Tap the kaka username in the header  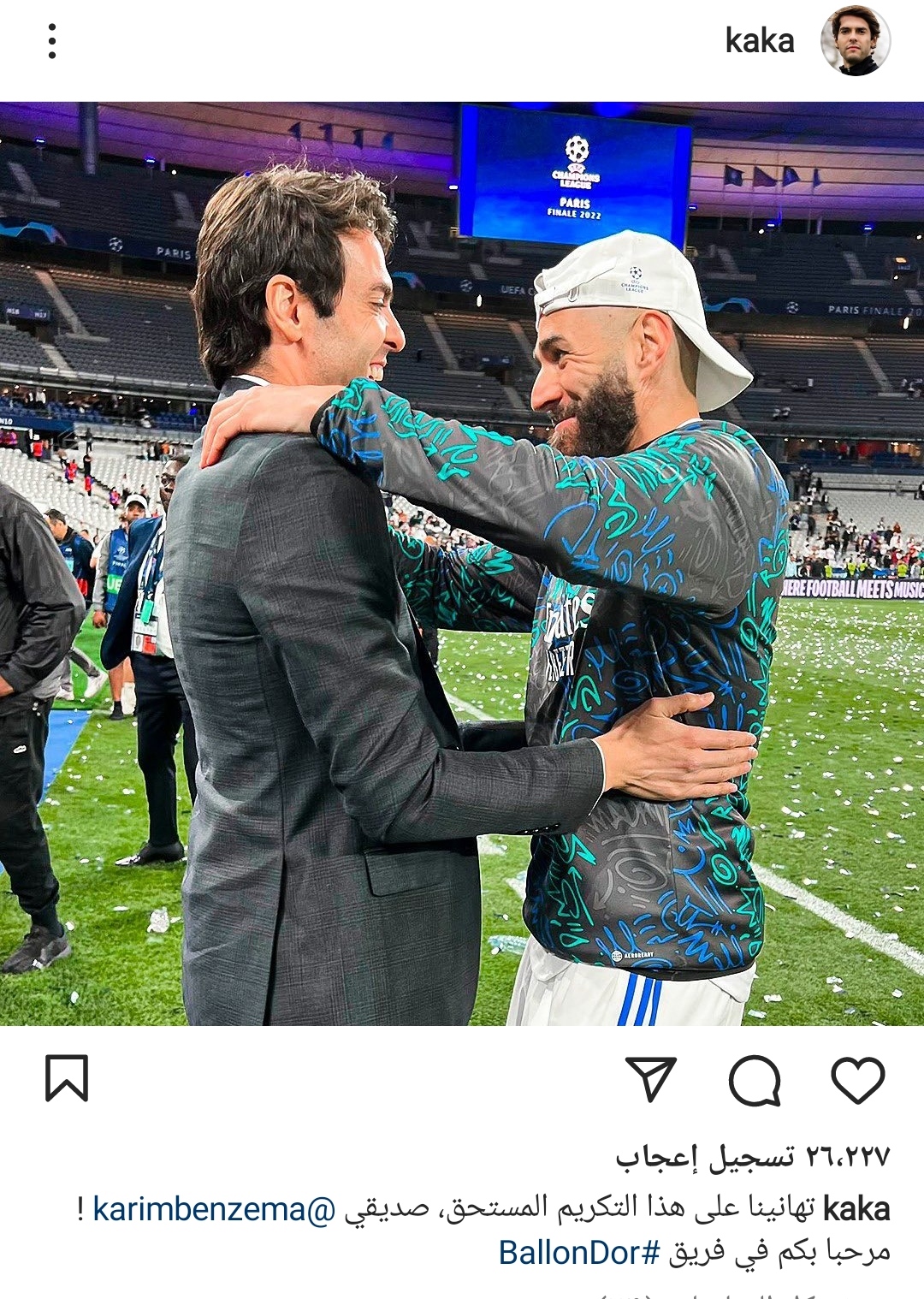(x=759, y=41)
